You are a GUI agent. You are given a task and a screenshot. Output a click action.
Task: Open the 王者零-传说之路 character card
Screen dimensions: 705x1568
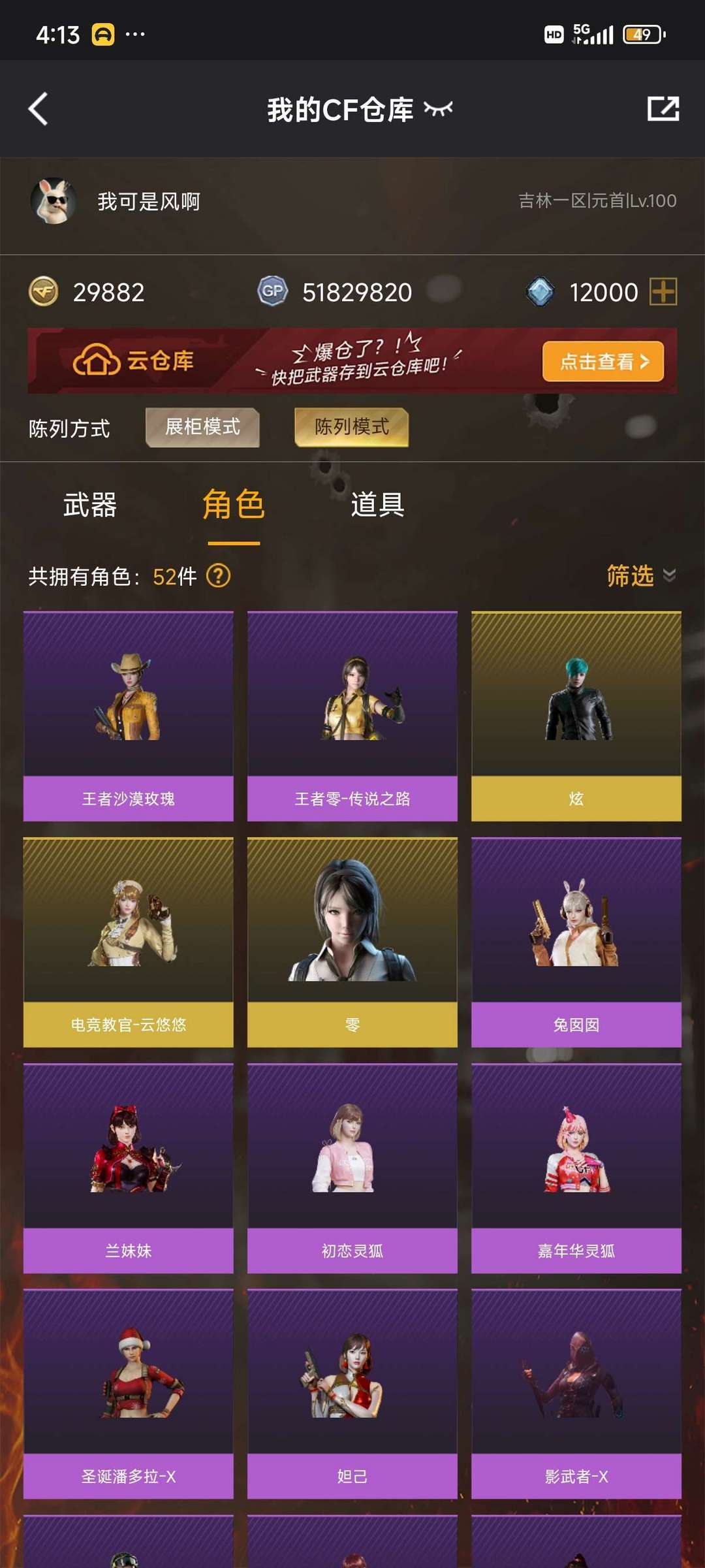(x=352, y=716)
